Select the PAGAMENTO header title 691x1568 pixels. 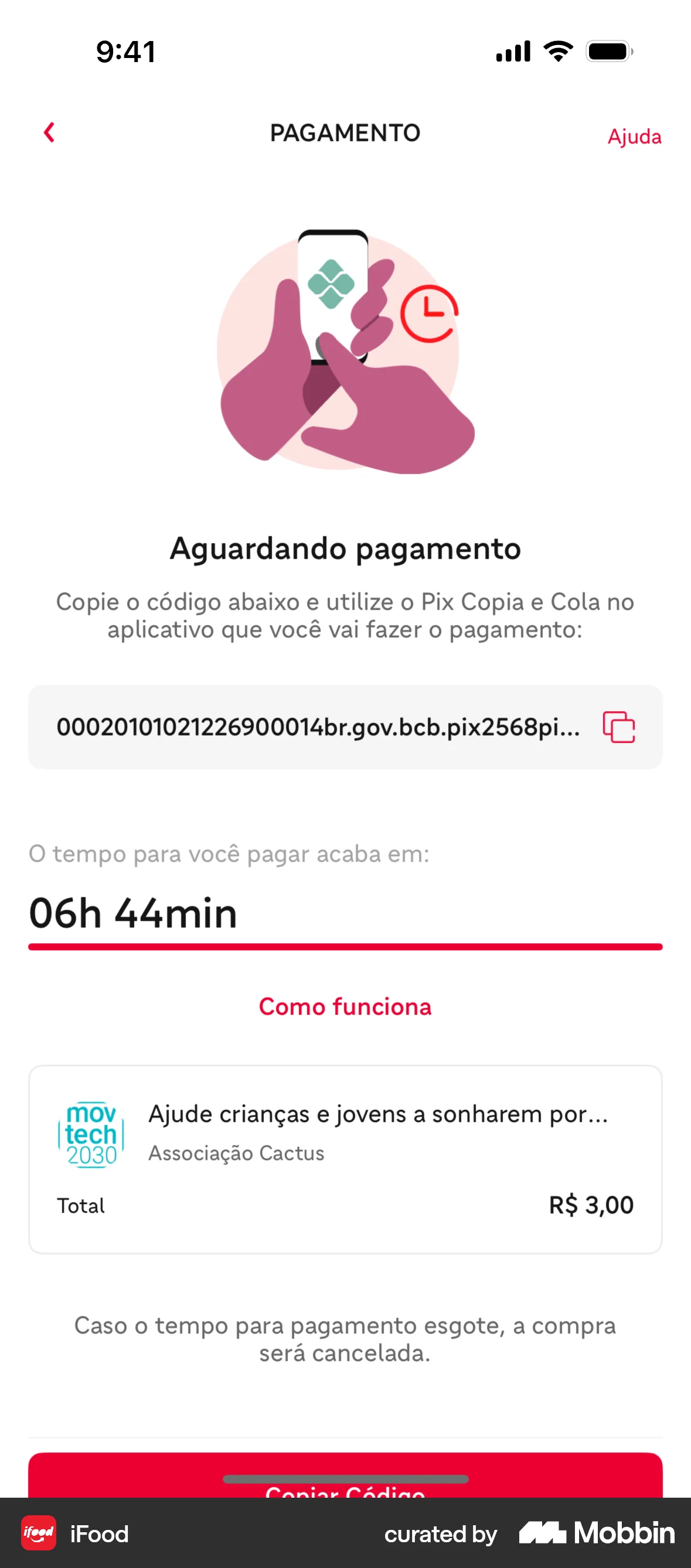pyautogui.click(x=345, y=132)
